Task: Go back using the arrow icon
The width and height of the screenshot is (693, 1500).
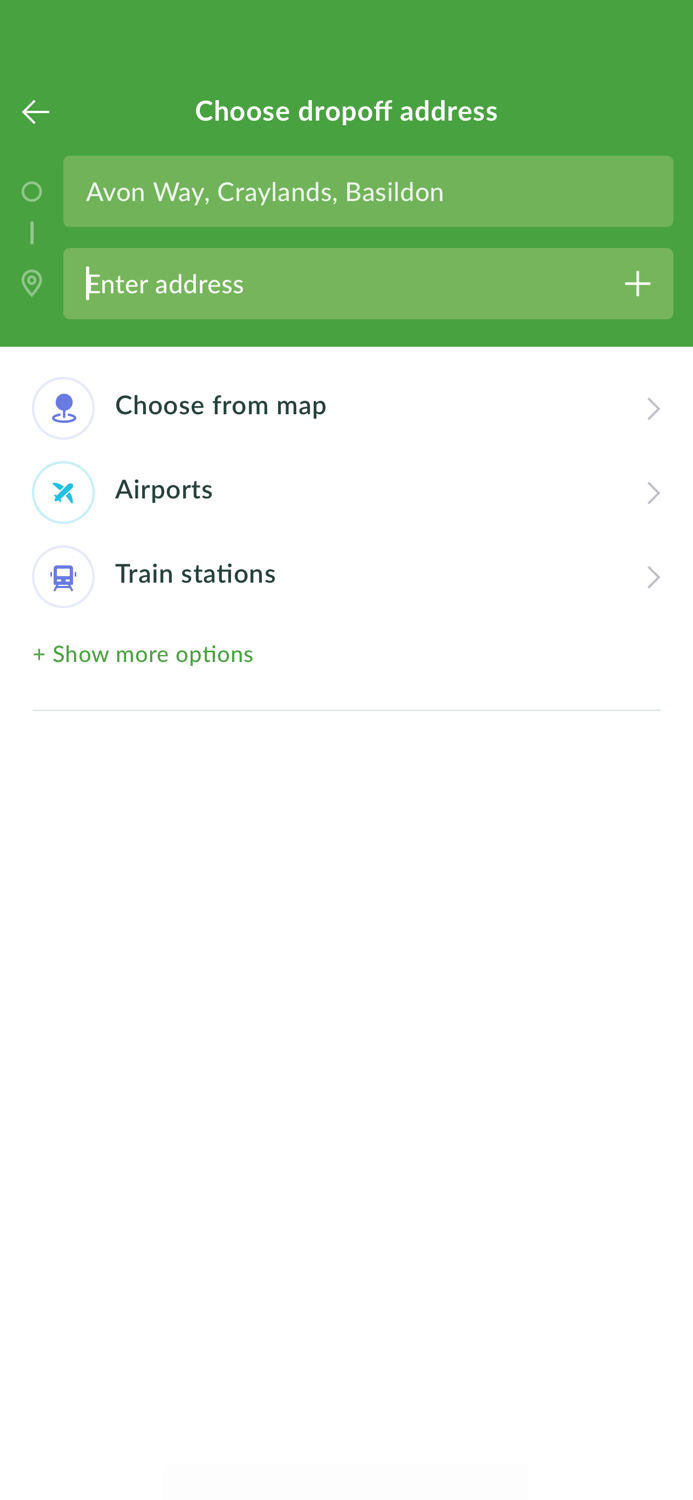Action: [x=36, y=112]
